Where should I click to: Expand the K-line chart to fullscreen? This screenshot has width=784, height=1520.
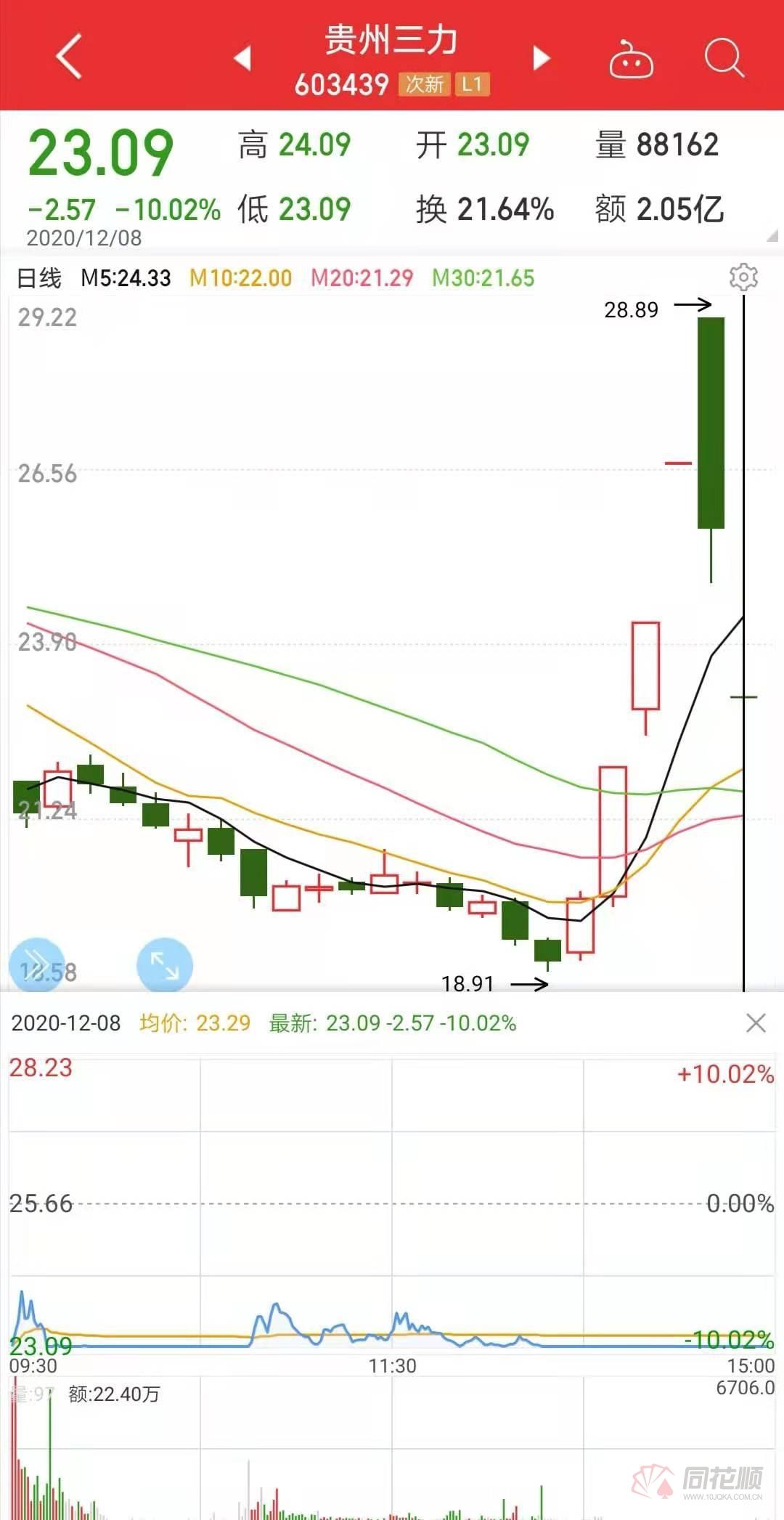pyautogui.click(x=165, y=965)
